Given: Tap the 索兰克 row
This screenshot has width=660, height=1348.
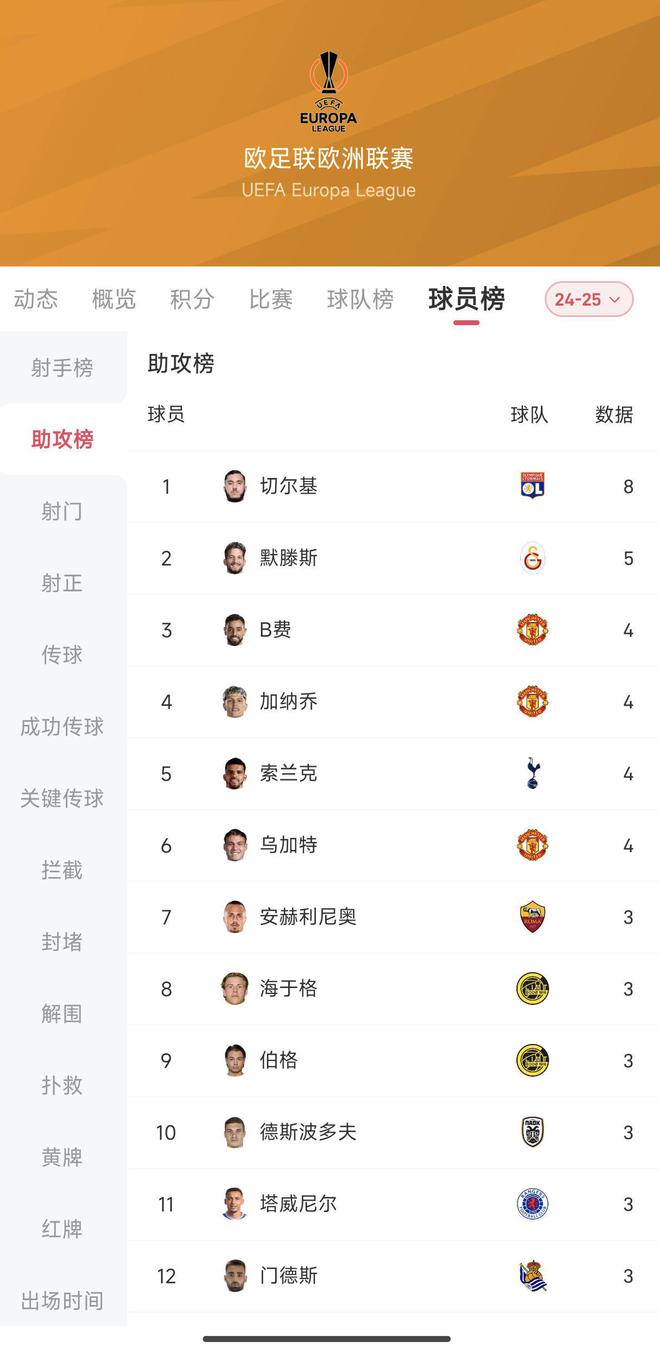Looking at the screenshot, I should (289, 774).
